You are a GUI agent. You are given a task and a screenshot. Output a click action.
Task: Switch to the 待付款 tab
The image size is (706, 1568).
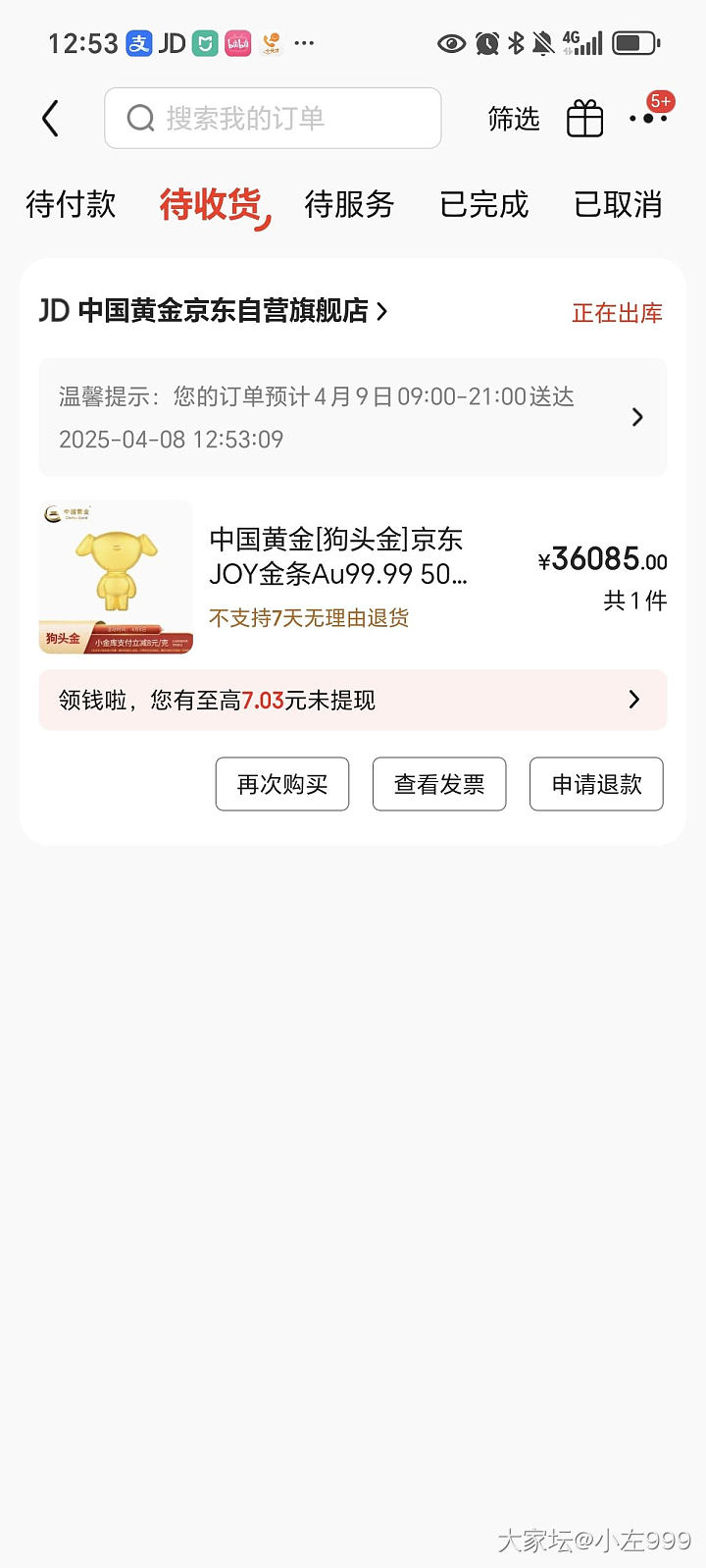[71, 204]
